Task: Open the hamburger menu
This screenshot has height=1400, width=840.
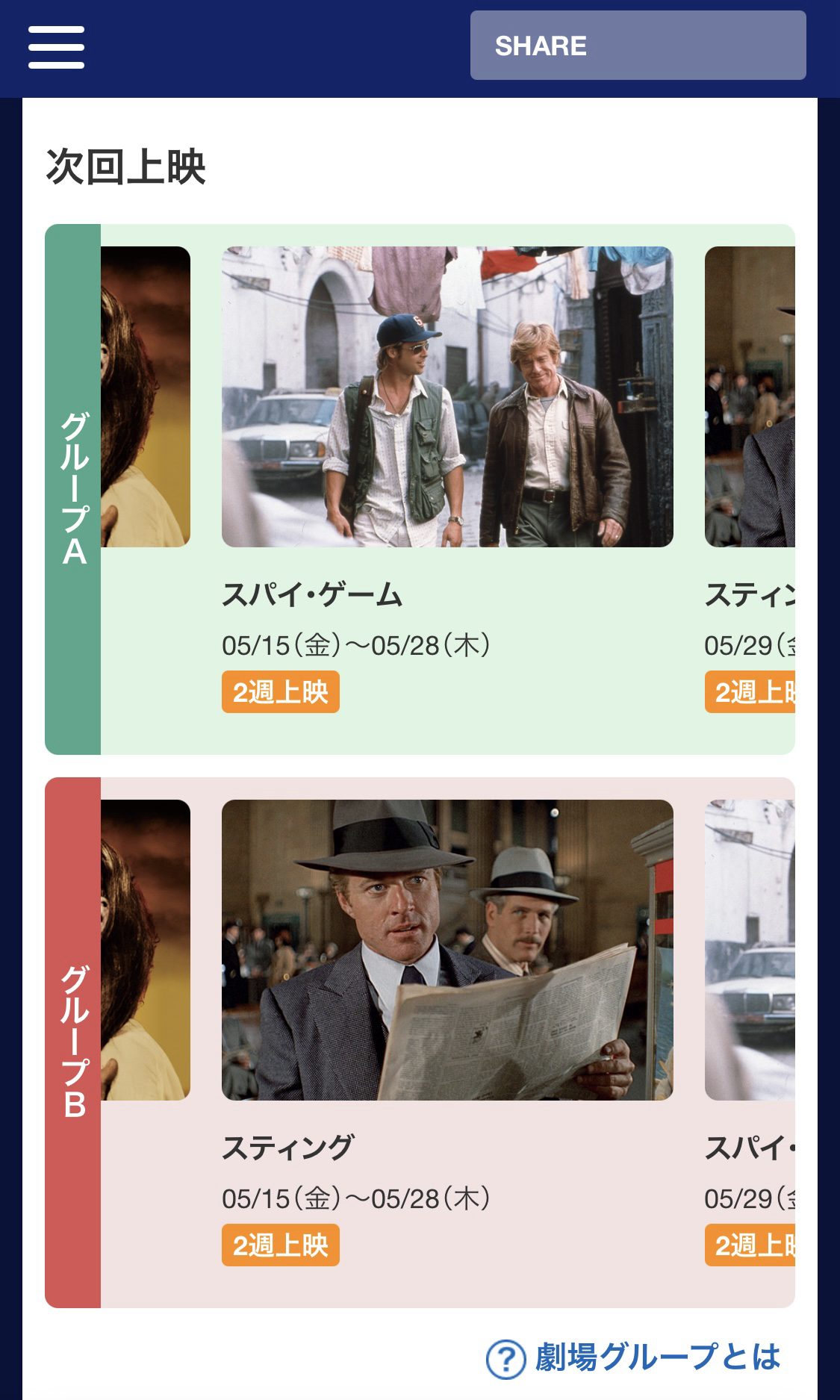Action: [56, 47]
